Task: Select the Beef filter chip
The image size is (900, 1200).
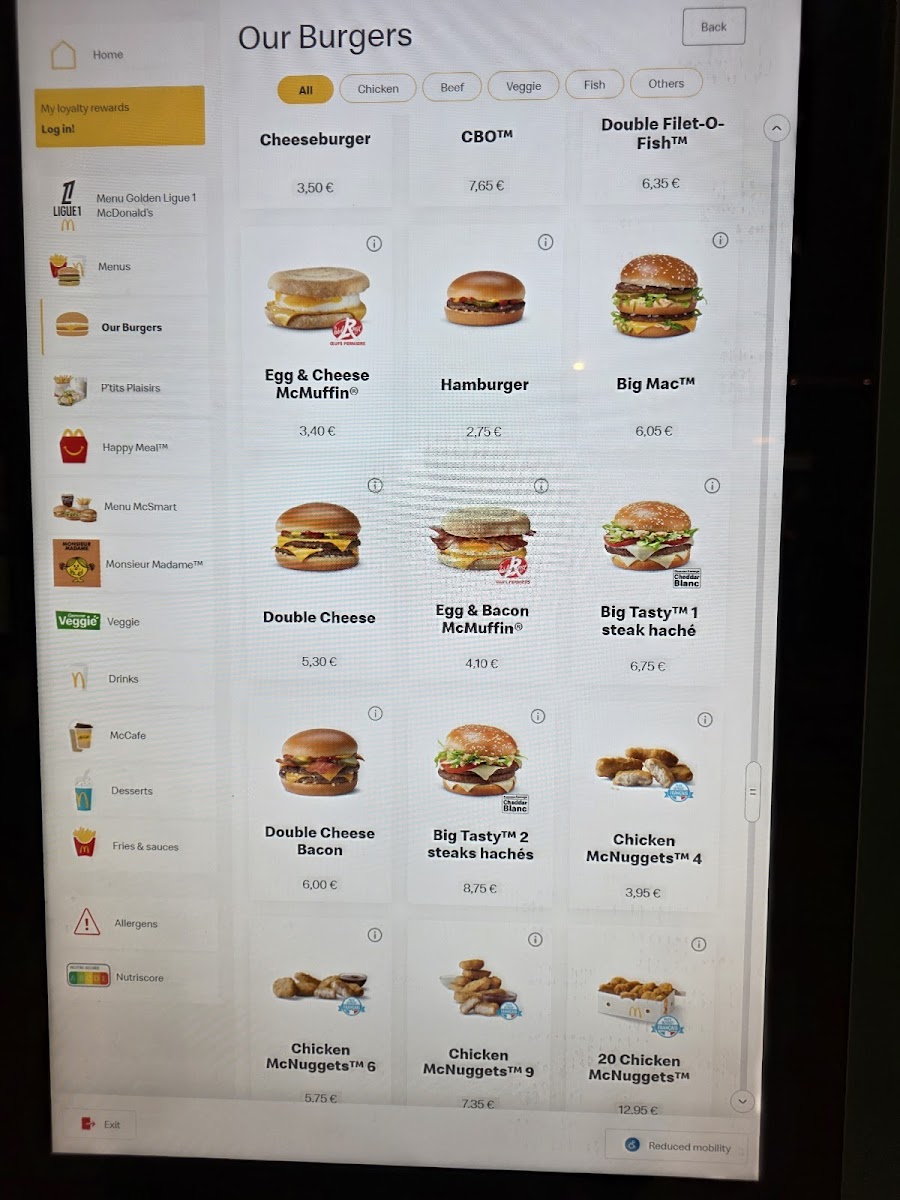Action: point(452,88)
